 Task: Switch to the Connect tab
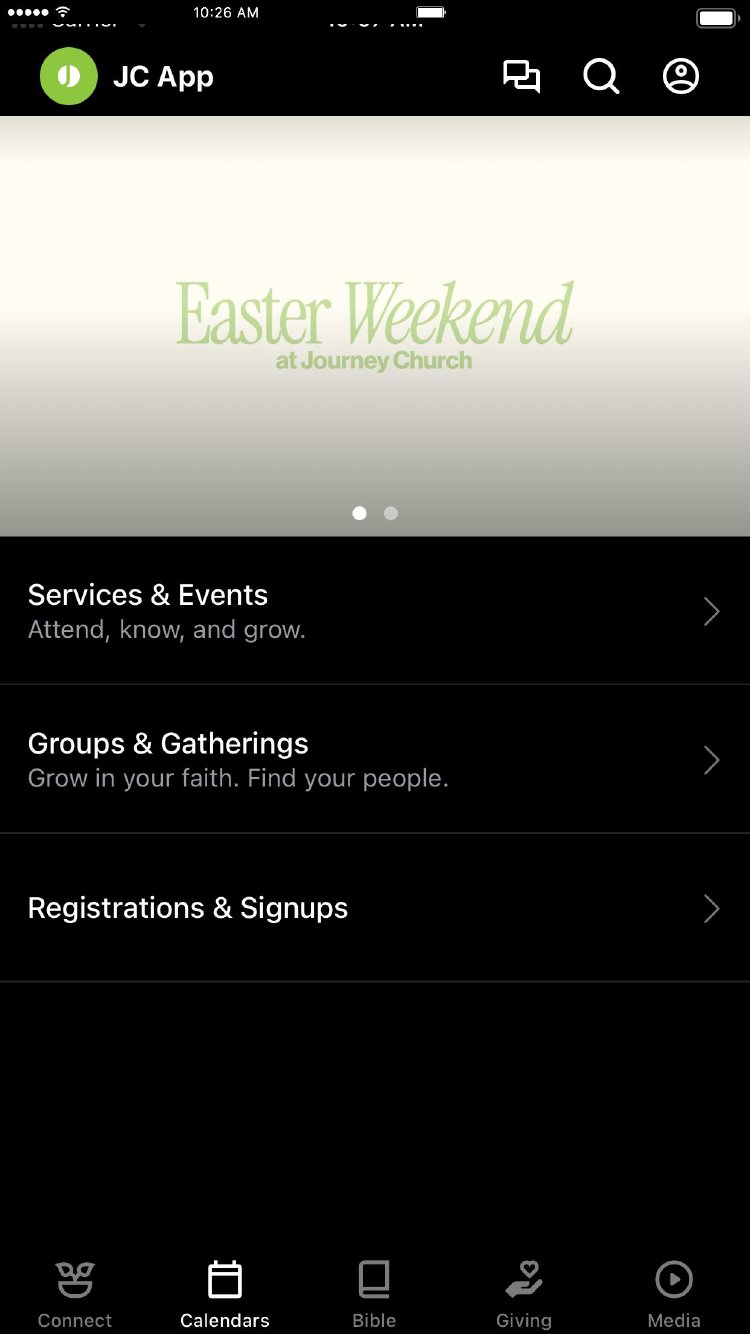click(75, 1293)
